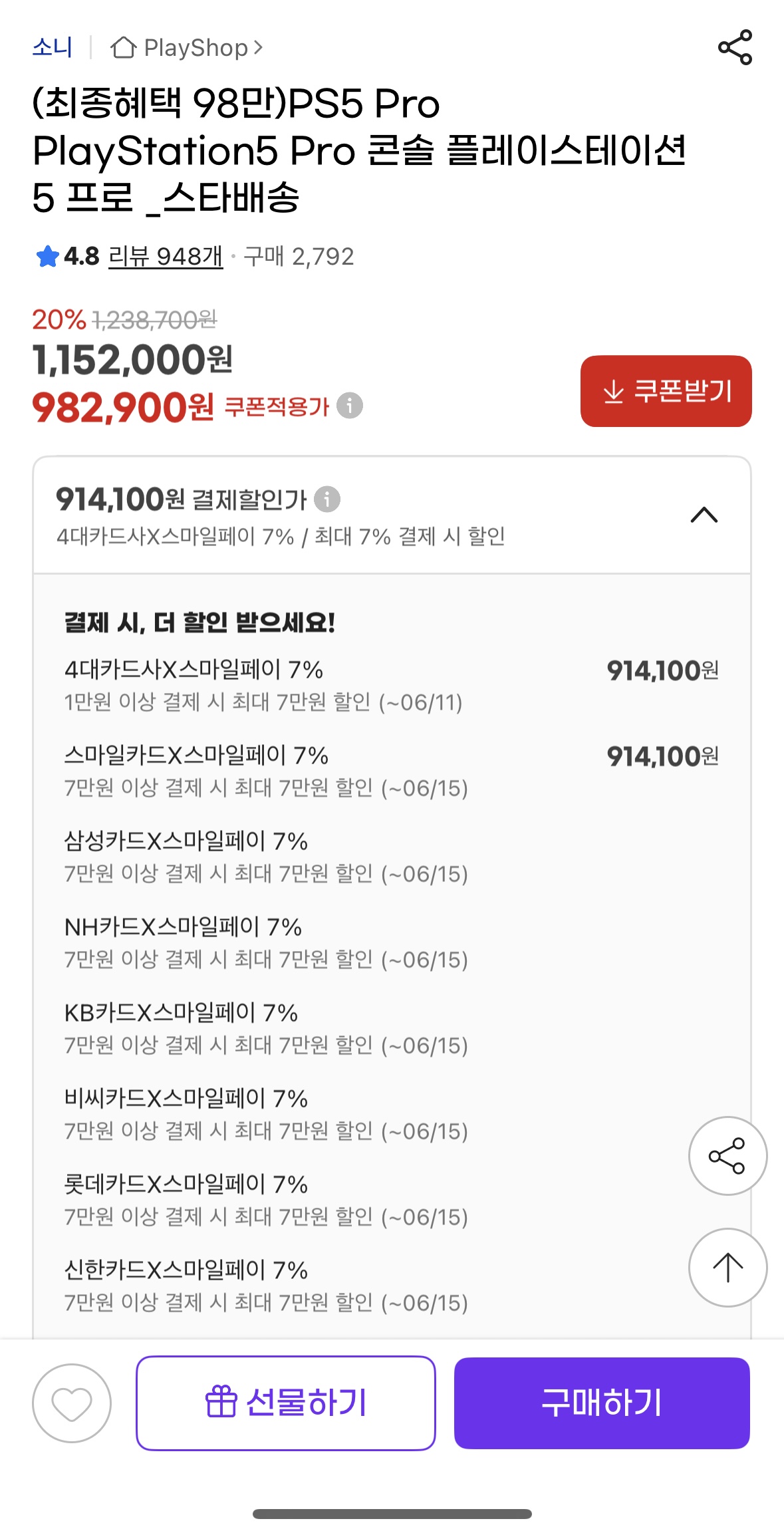This screenshot has width=784, height=1535.
Task: Tap the 쿠폰받기 coupon download button
Action: click(x=666, y=391)
